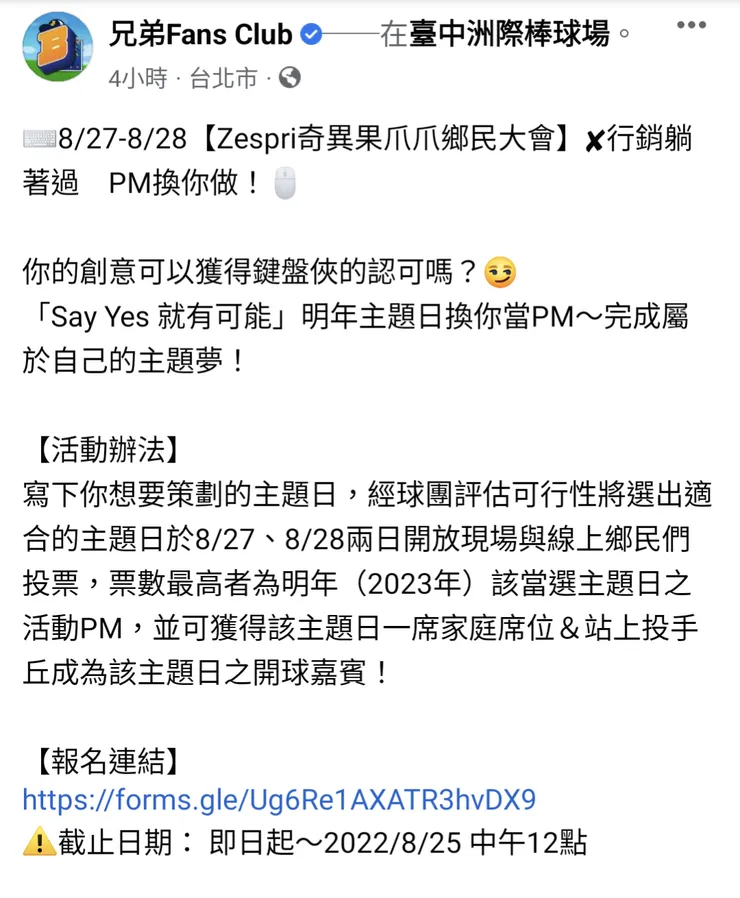This screenshot has width=740, height=898.
Task: Click the mouse emoji after PM換你做
Action: pos(285,184)
